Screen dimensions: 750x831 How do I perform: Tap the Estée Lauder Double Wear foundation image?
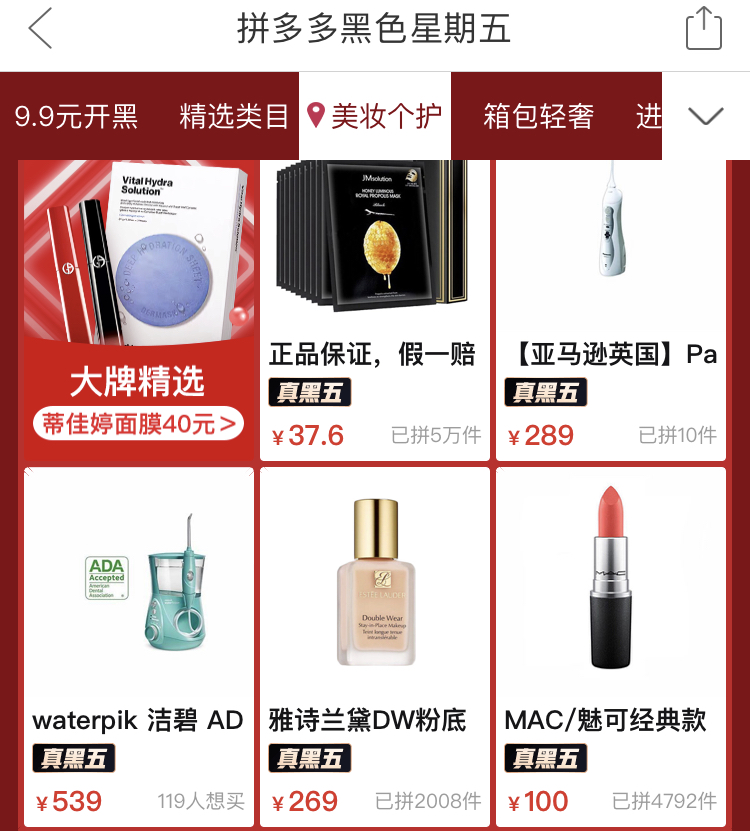[373, 580]
